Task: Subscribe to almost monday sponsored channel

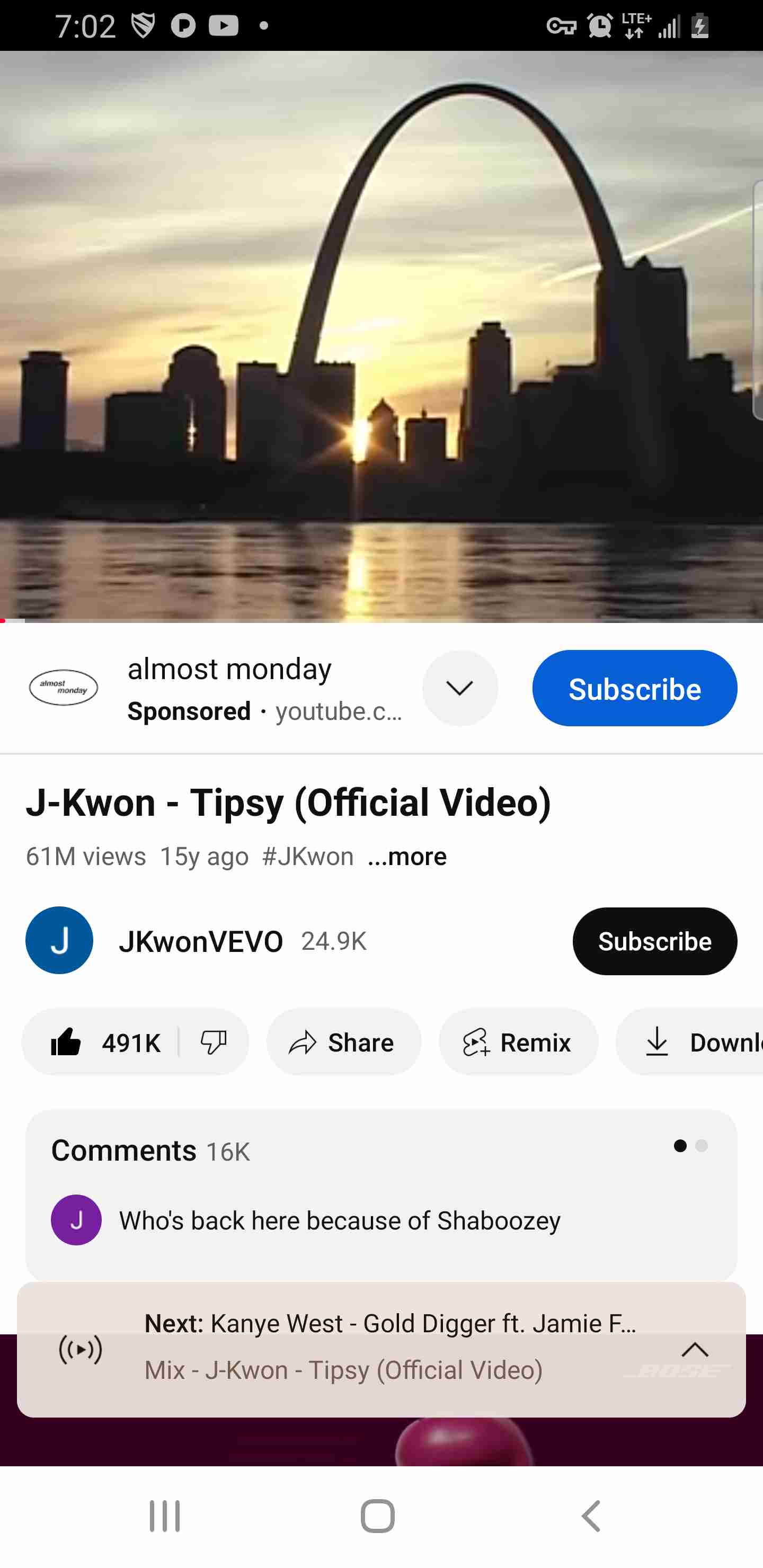Action: pyautogui.click(x=635, y=689)
